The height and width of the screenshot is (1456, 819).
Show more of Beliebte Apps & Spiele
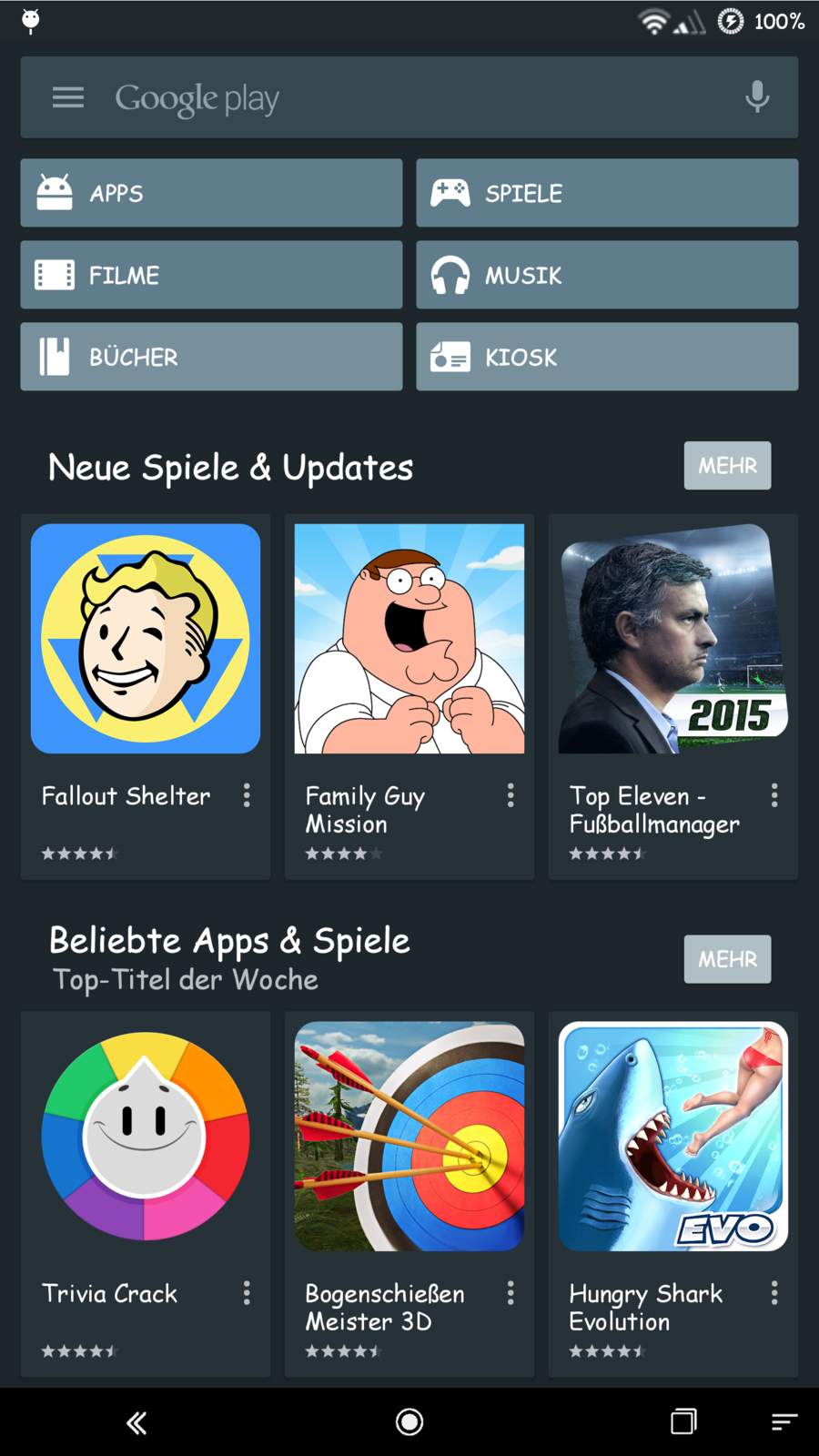click(x=727, y=959)
